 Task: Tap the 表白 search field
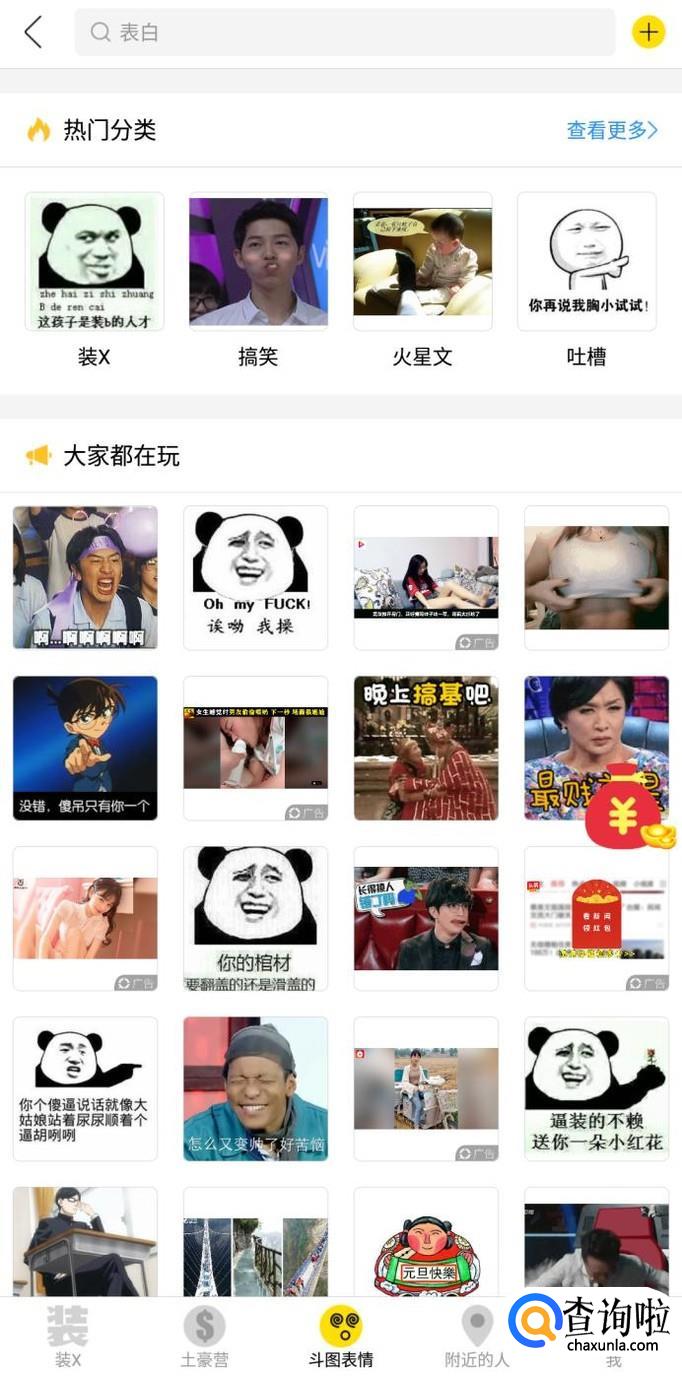click(x=344, y=32)
